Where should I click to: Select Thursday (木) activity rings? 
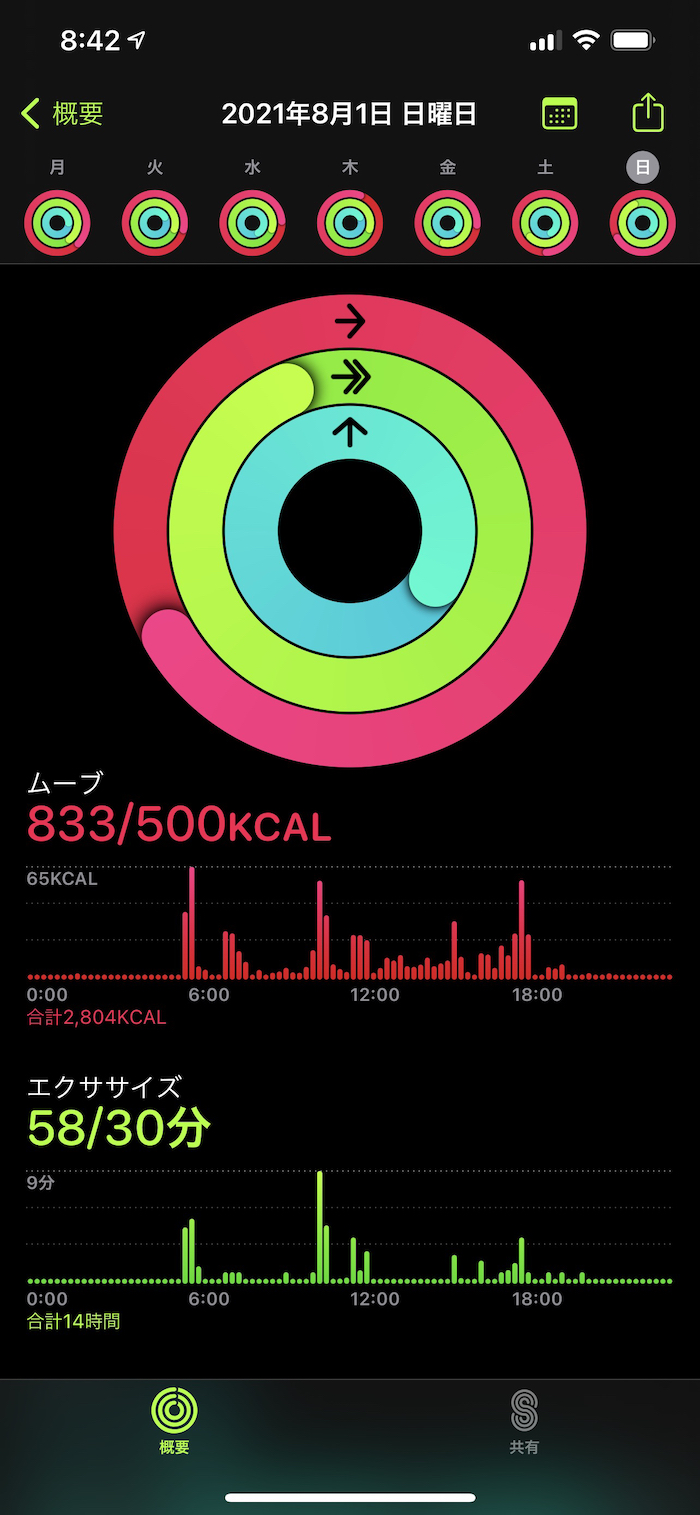click(x=350, y=223)
